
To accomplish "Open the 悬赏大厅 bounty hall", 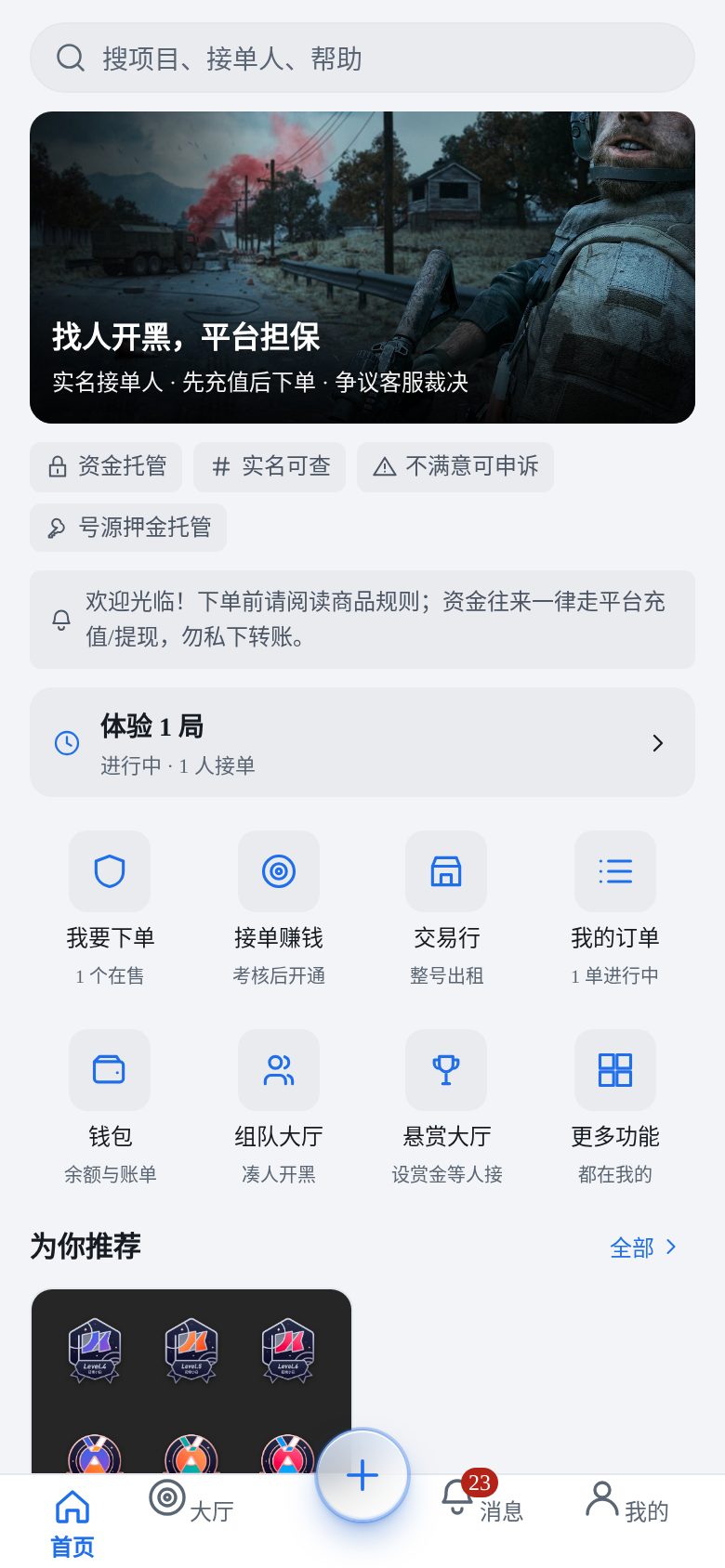I will [446, 1108].
